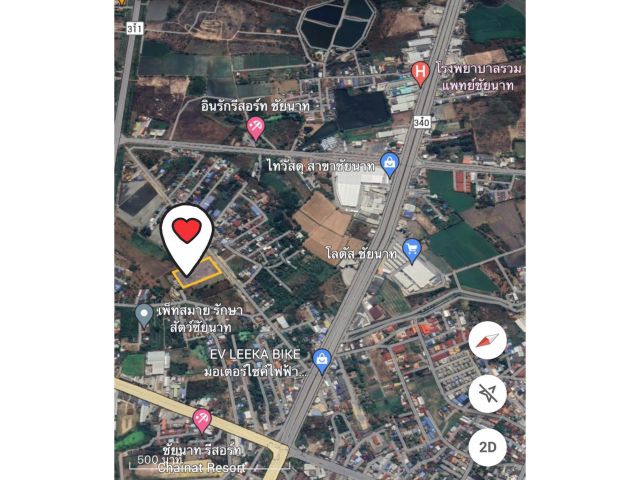Select the อินน์รีสอร์ท ชัยนาท hotel pin
The width and height of the screenshot is (640, 480).
point(255,127)
